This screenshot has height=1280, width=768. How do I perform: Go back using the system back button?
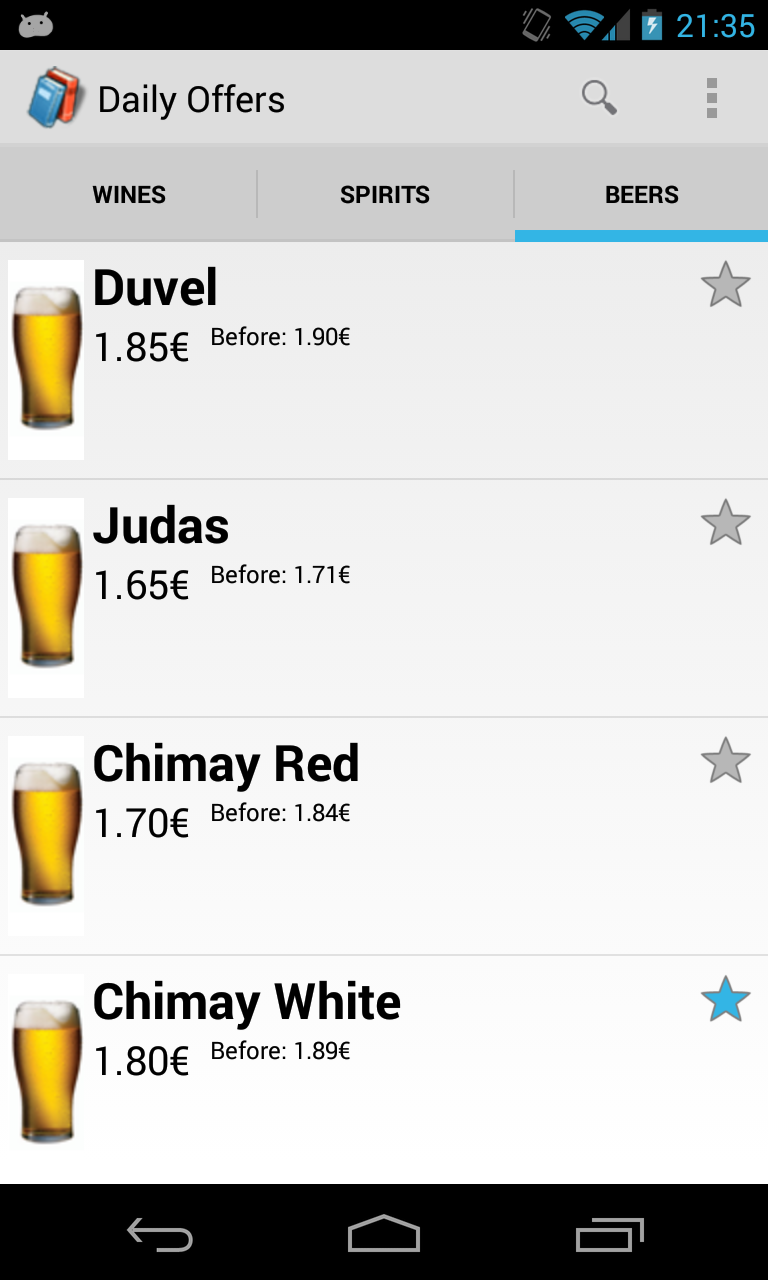[160, 1234]
